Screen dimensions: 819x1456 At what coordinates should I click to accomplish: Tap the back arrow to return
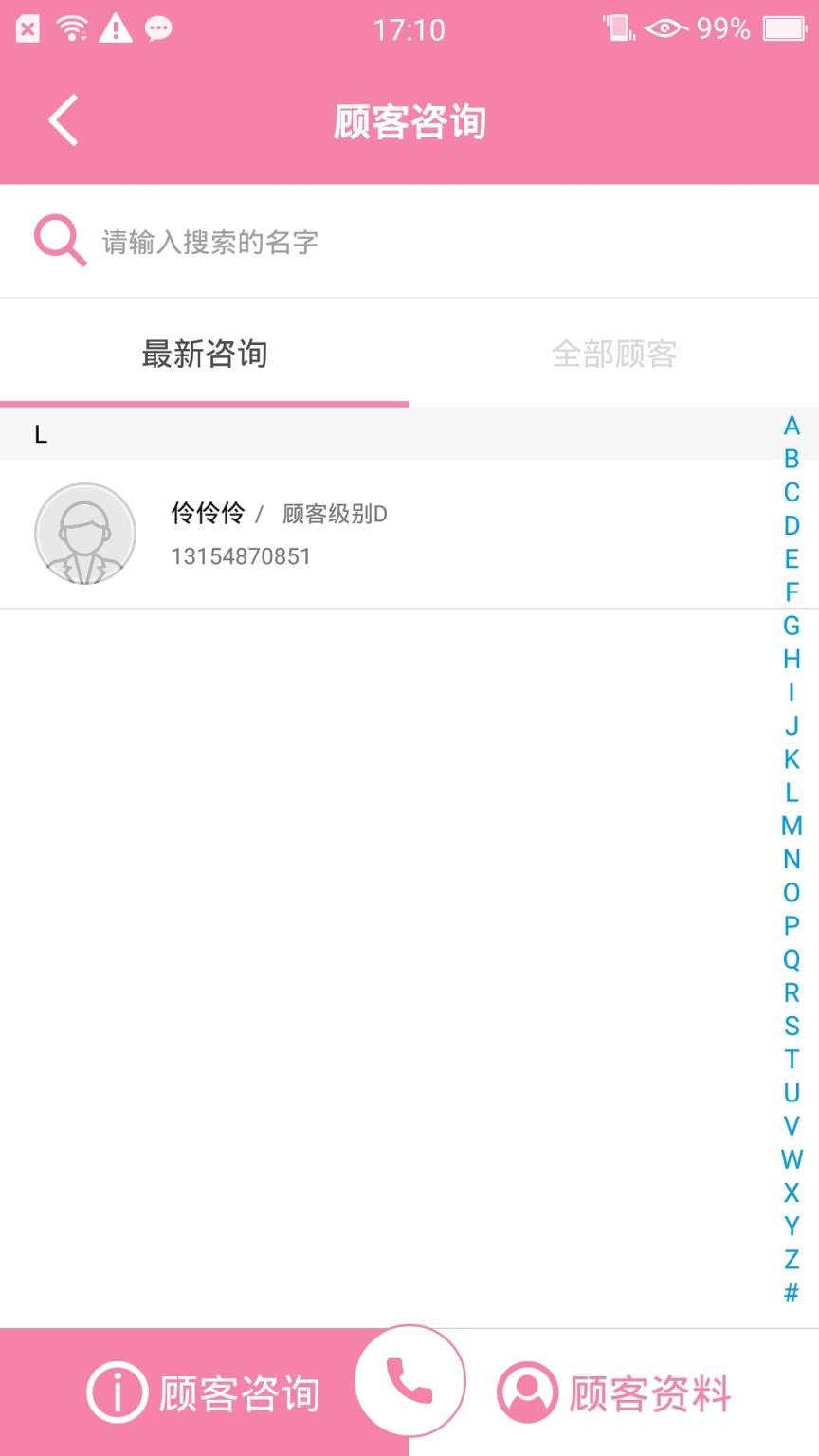click(63, 121)
